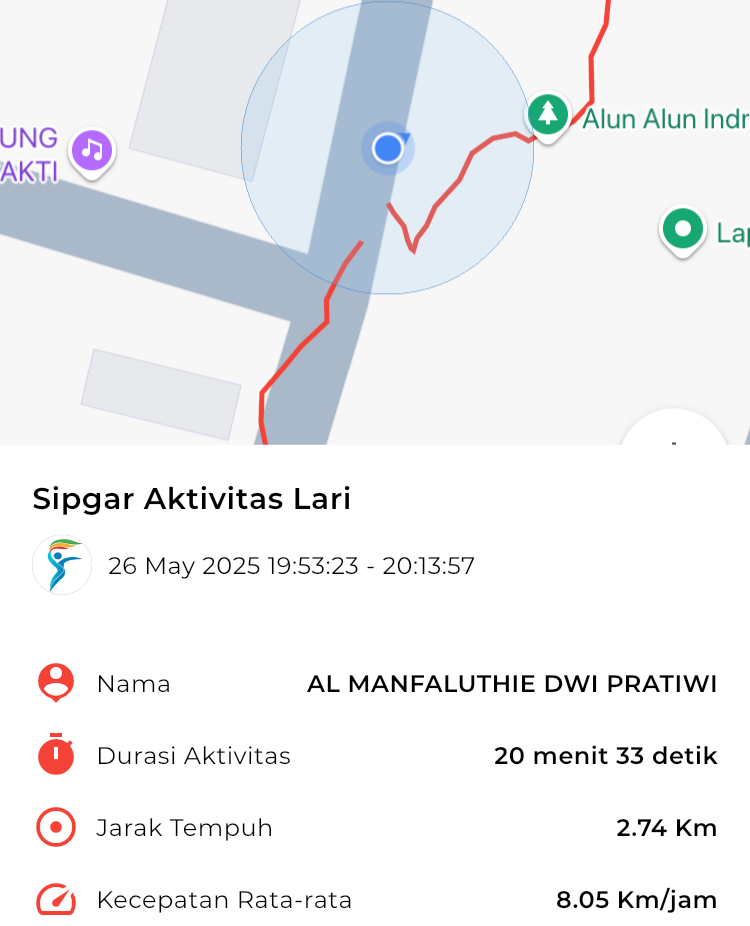Tap the speedometer icon for Kecepatan Rata-rata

pyautogui.click(x=55, y=899)
